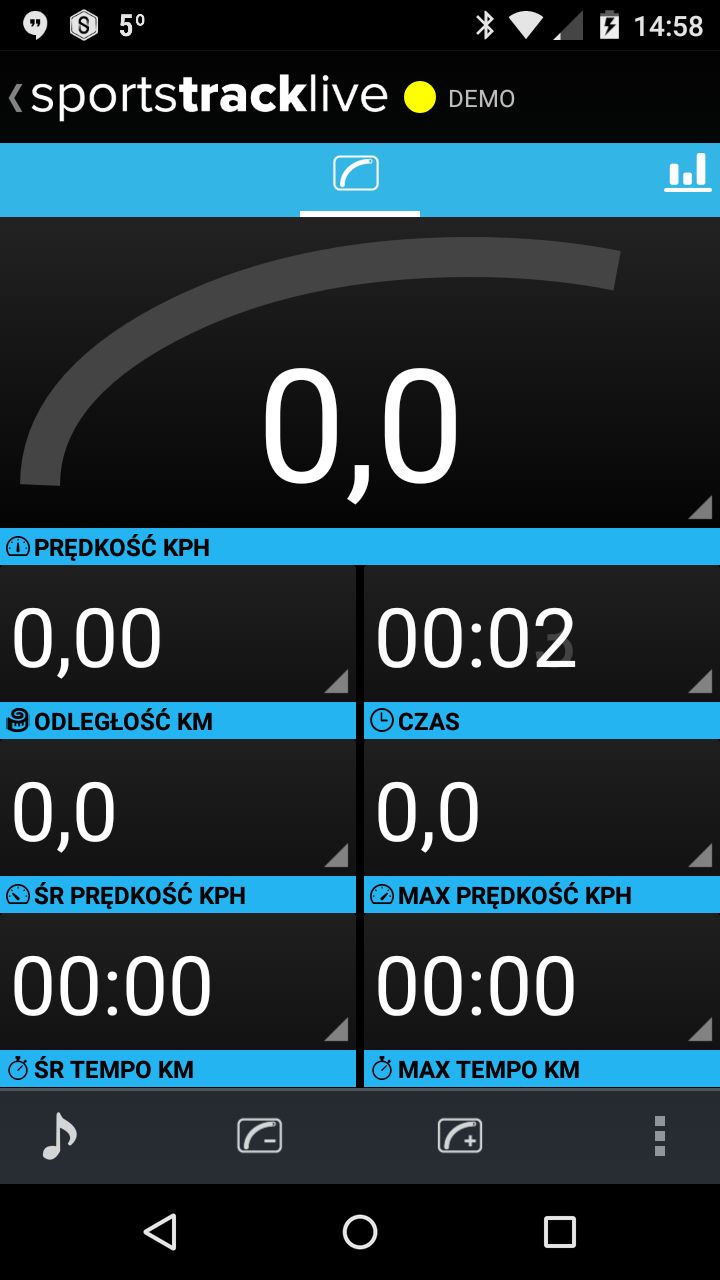Open the music note audio settings
720x1280 pixels.
[59, 1136]
